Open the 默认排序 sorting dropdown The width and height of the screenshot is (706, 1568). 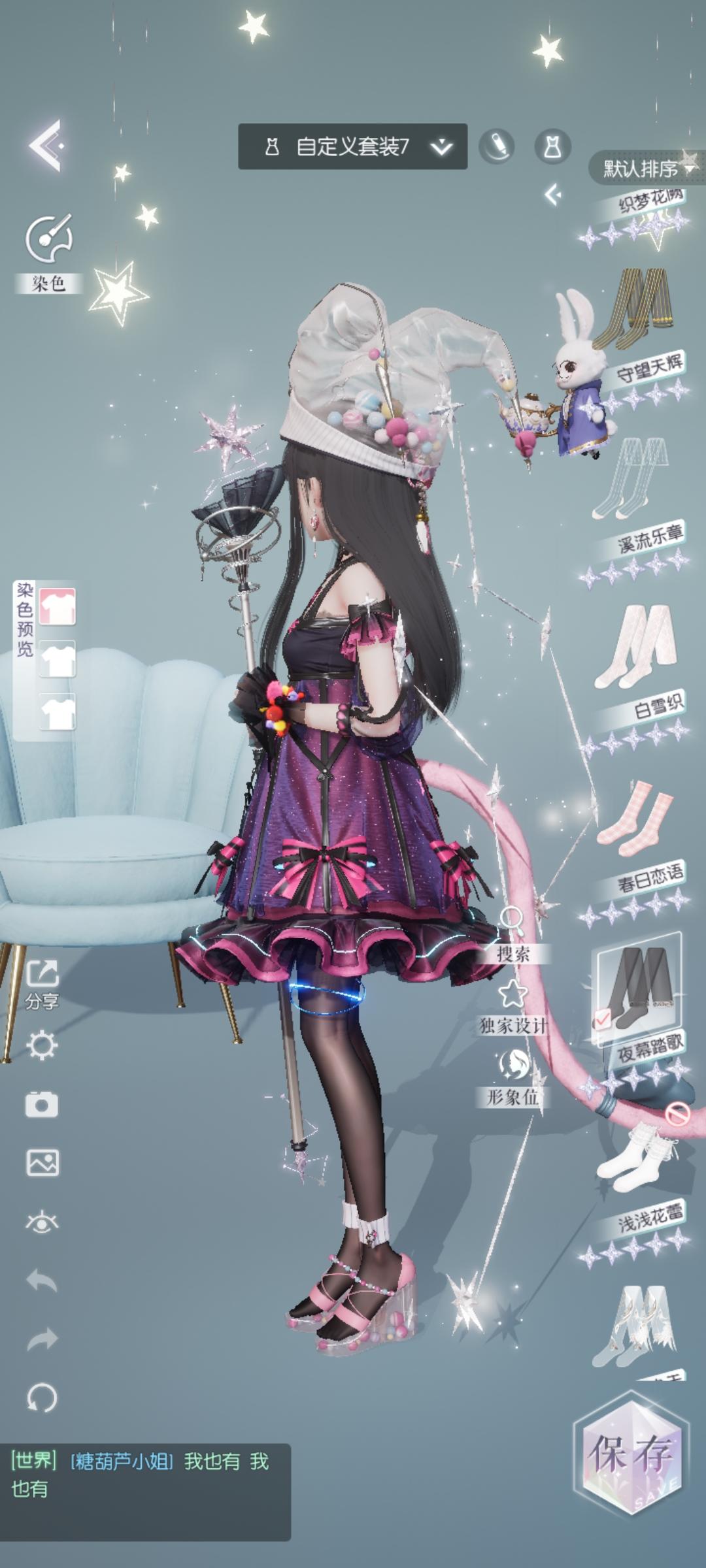point(642,169)
